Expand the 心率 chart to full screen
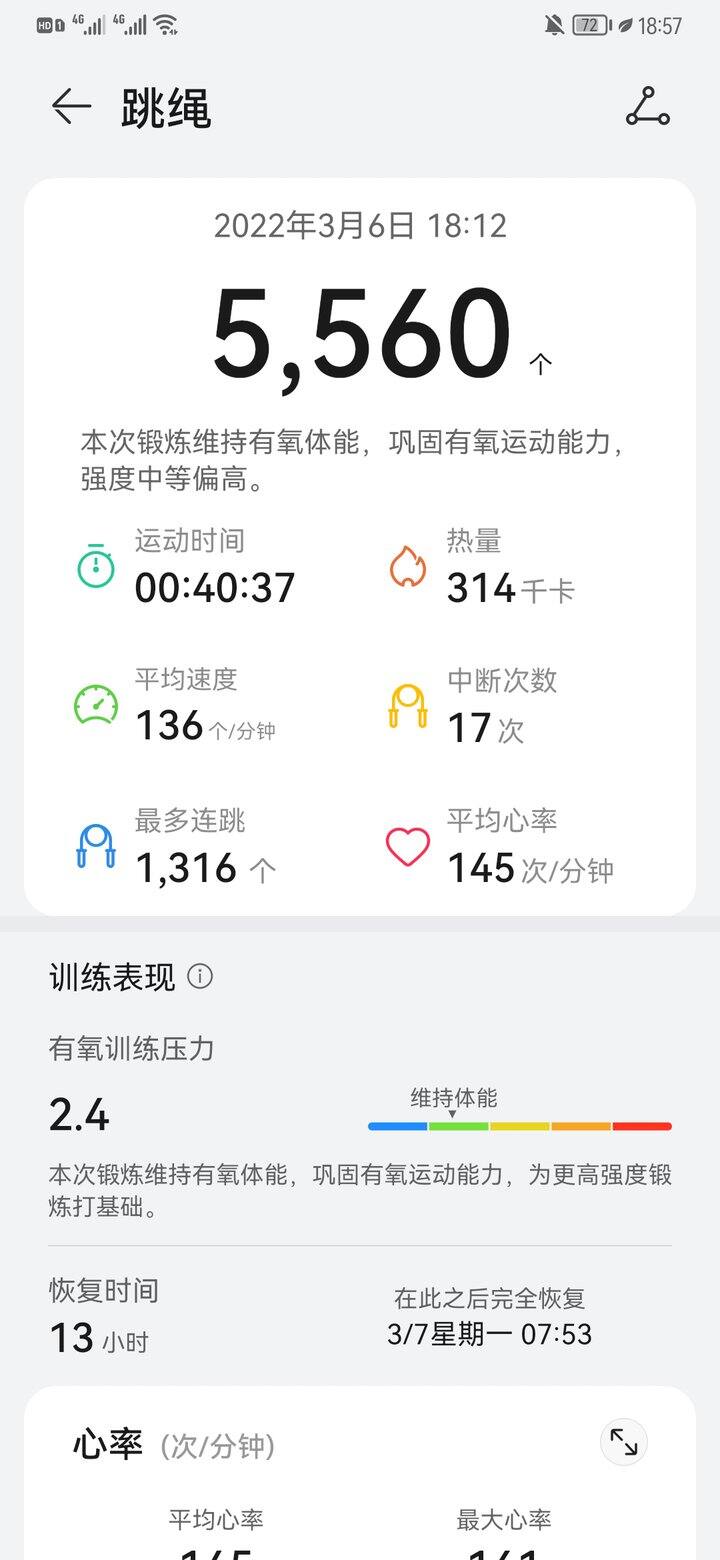 coord(624,1442)
